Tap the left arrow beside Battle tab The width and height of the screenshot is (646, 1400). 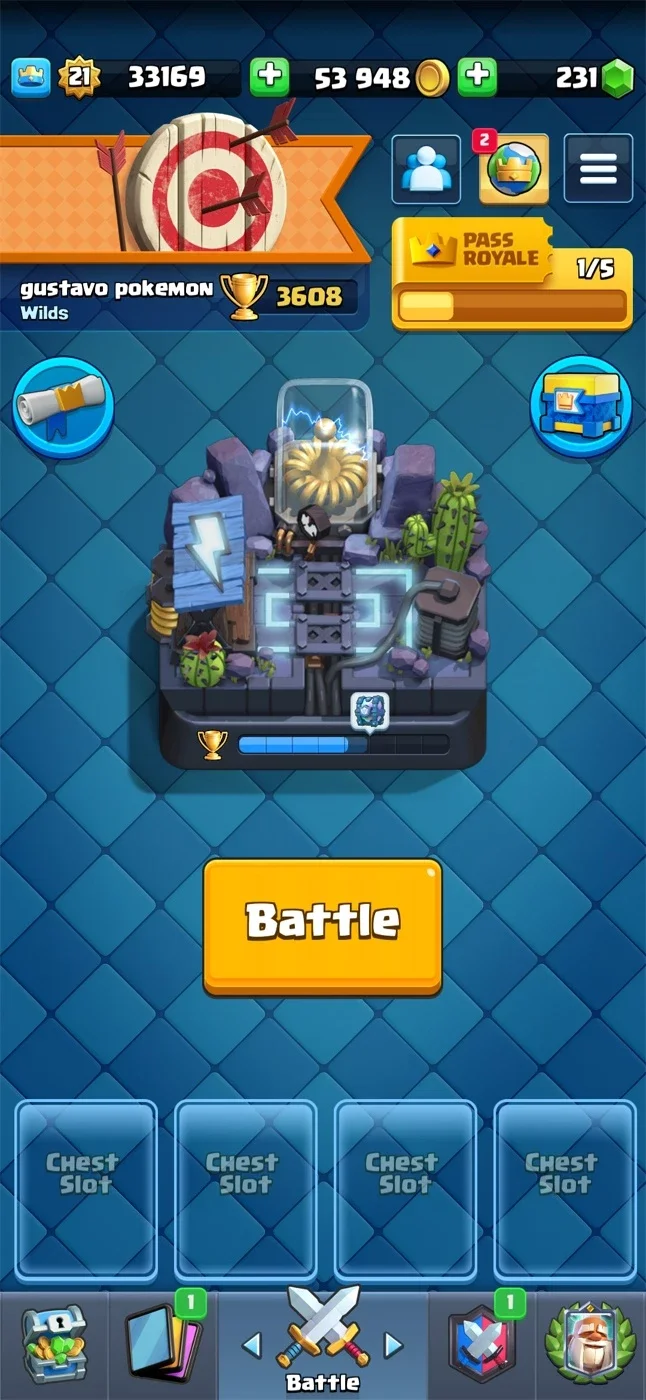(x=252, y=1345)
